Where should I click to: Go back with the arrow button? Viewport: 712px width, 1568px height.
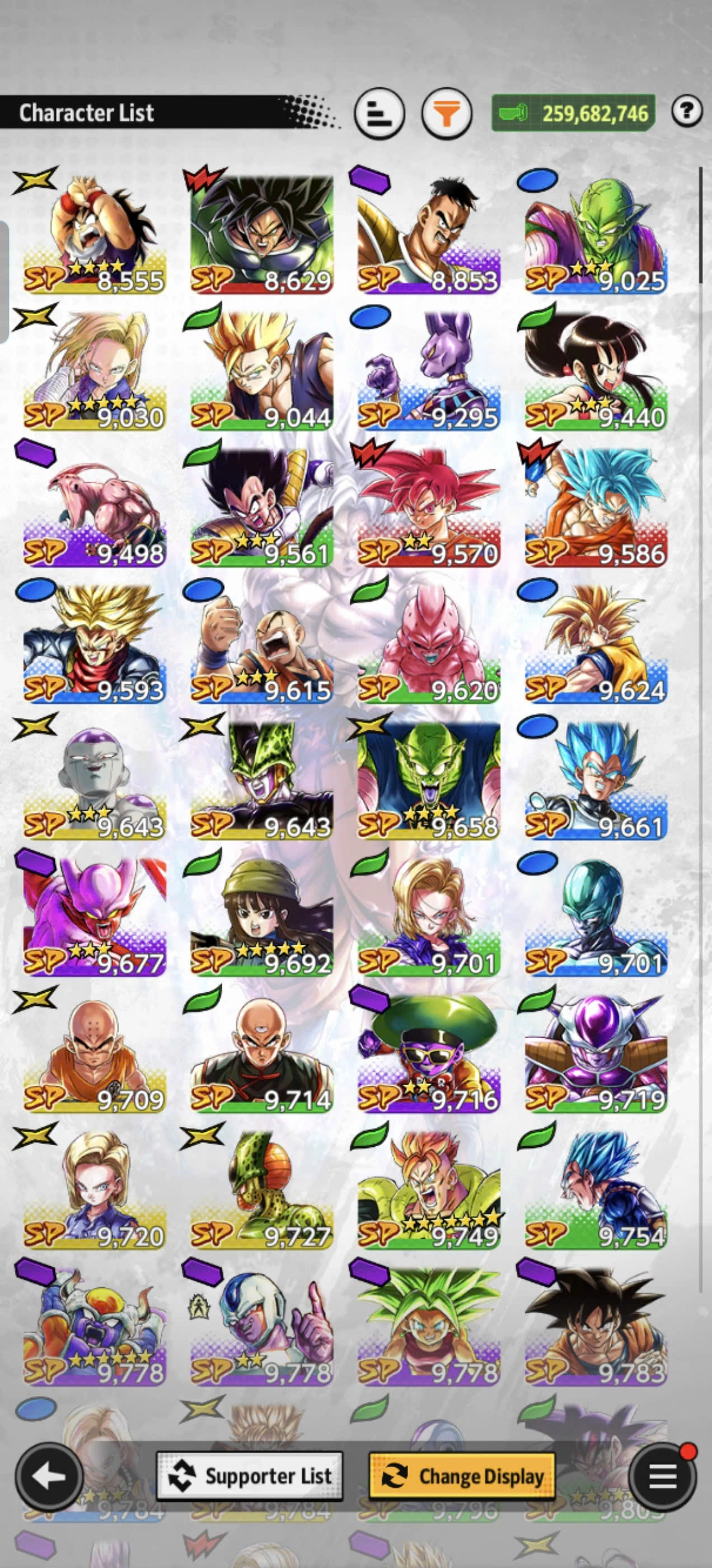49,1476
